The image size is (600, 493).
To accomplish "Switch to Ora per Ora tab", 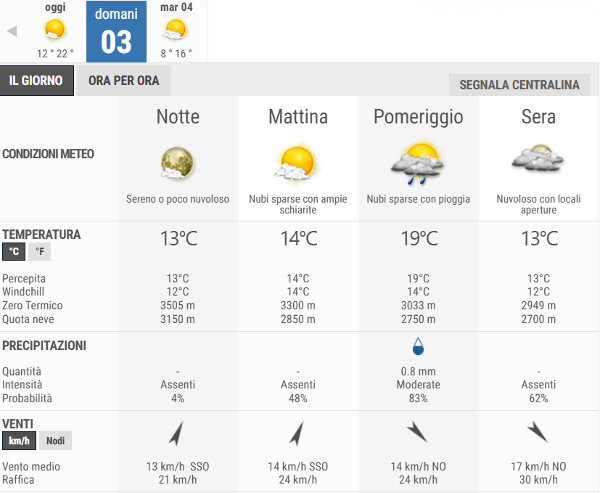I will [x=123, y=81].
